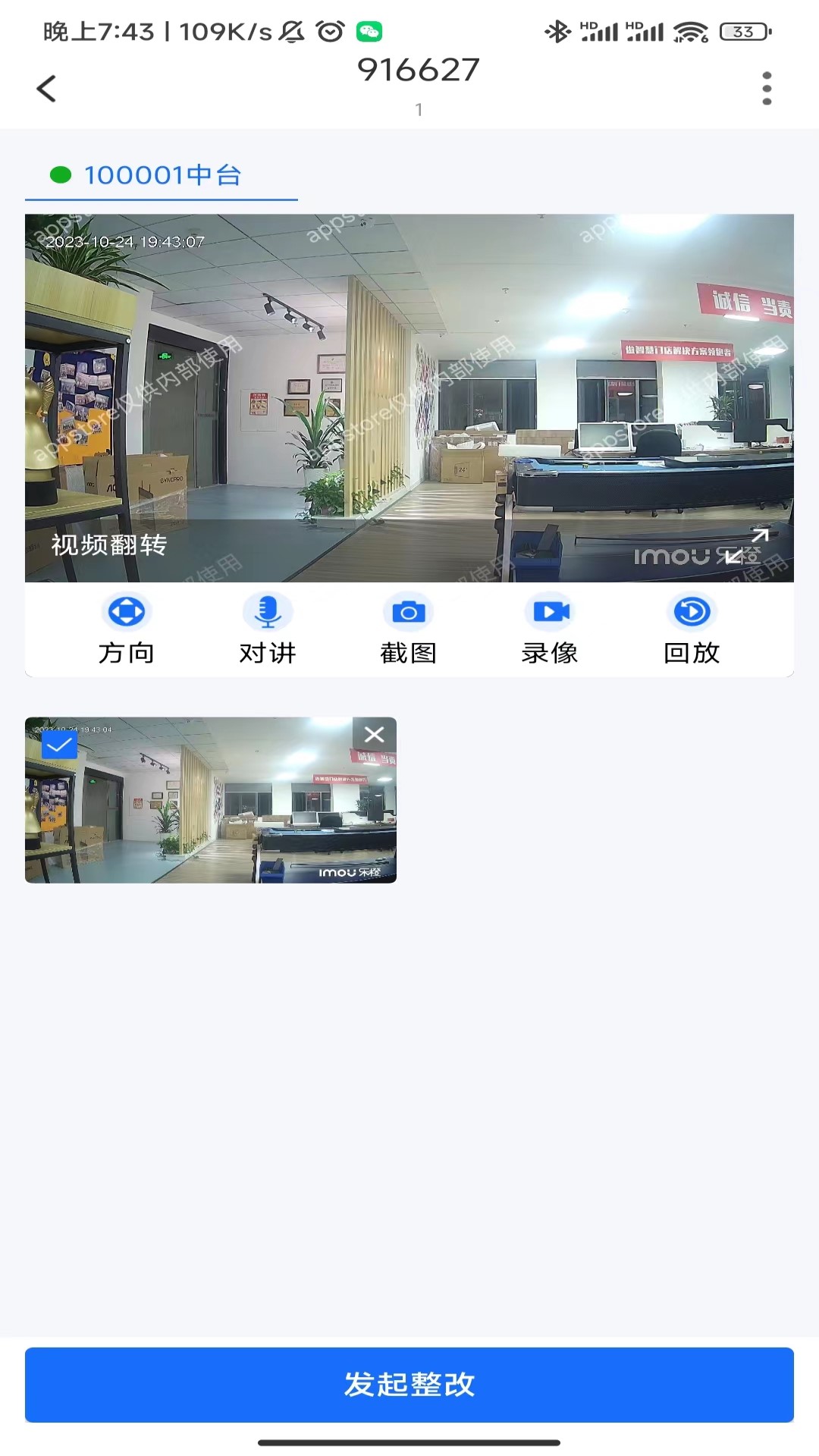The image size is (819, 1456).
Task: Open the three-dot overflow menu
Action: [x=767, y=87]
